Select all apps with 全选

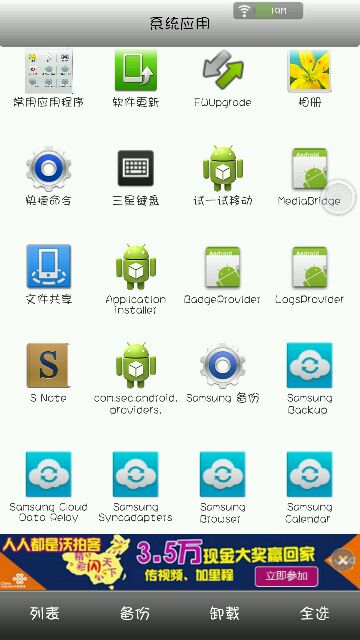314,613
